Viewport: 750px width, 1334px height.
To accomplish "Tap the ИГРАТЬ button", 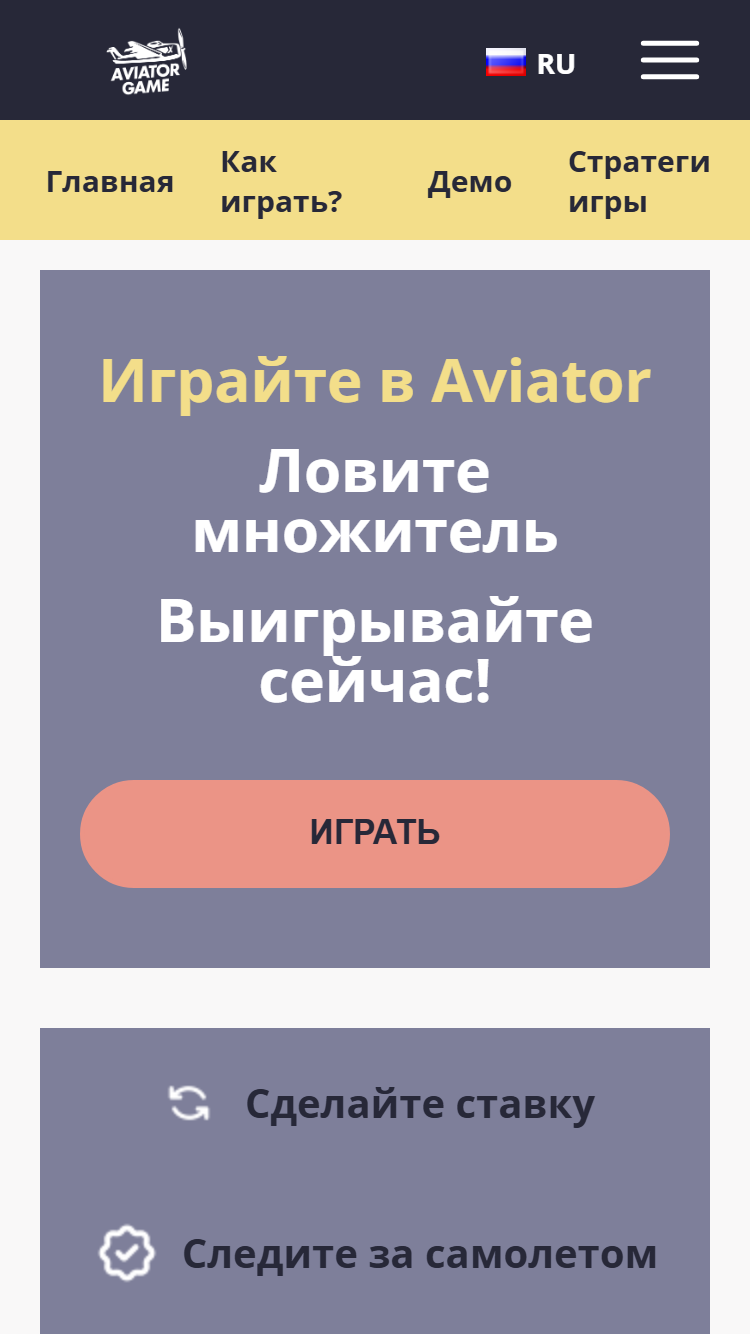I will click(375, 833).
